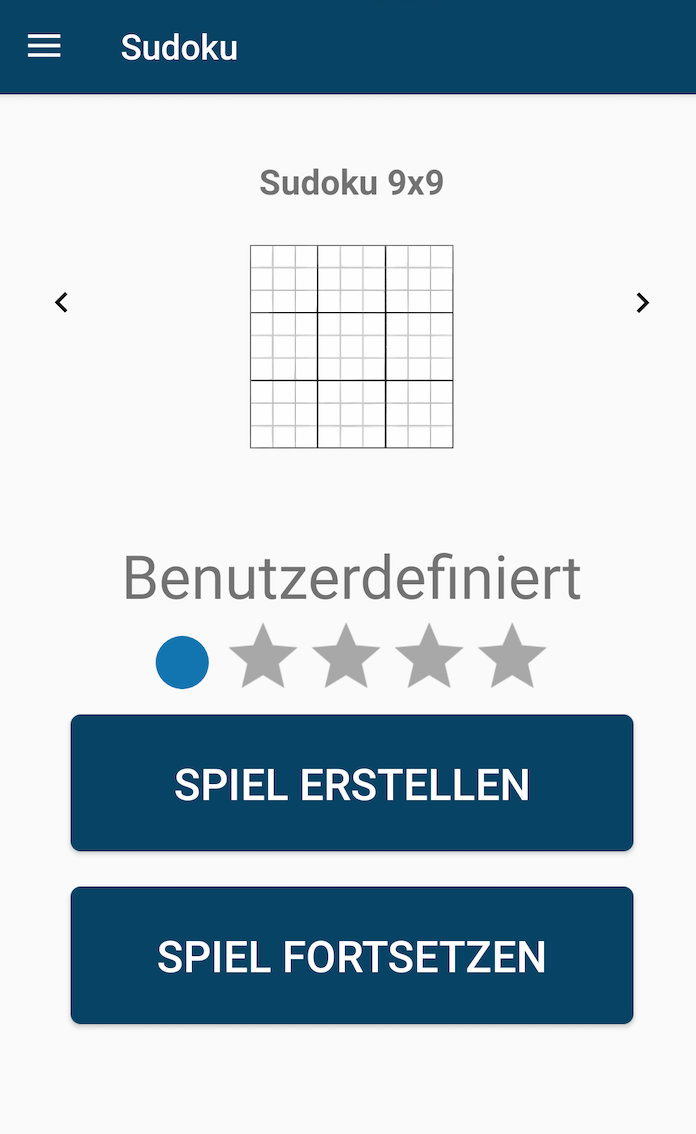The height and width of the screenshot is (1134, 696).
Task: Tap the Spiel erstellen button
Action: point(351,783)
